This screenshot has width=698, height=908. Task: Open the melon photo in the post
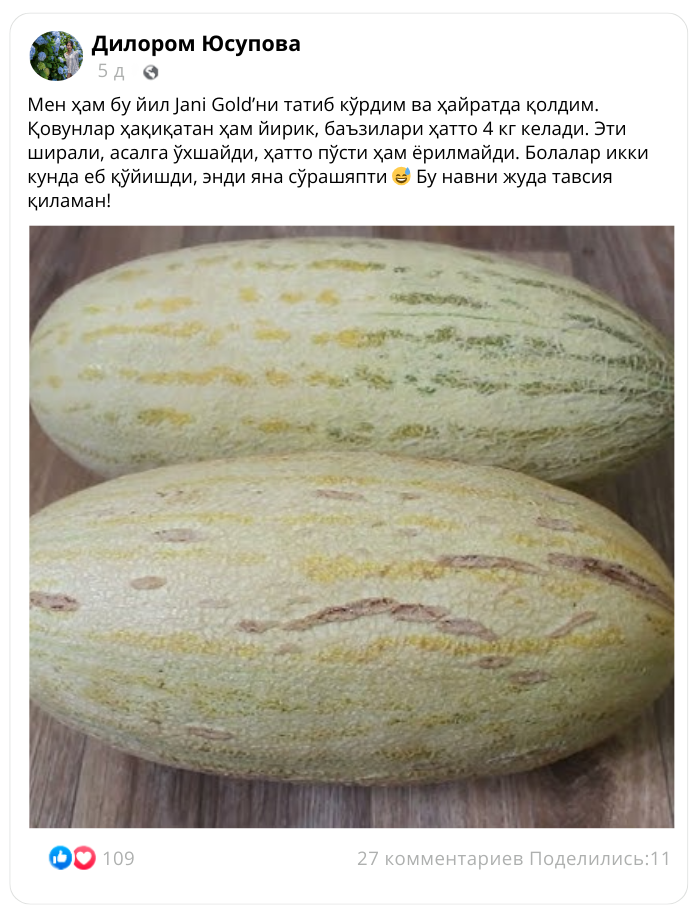click(x=350, y=527)
